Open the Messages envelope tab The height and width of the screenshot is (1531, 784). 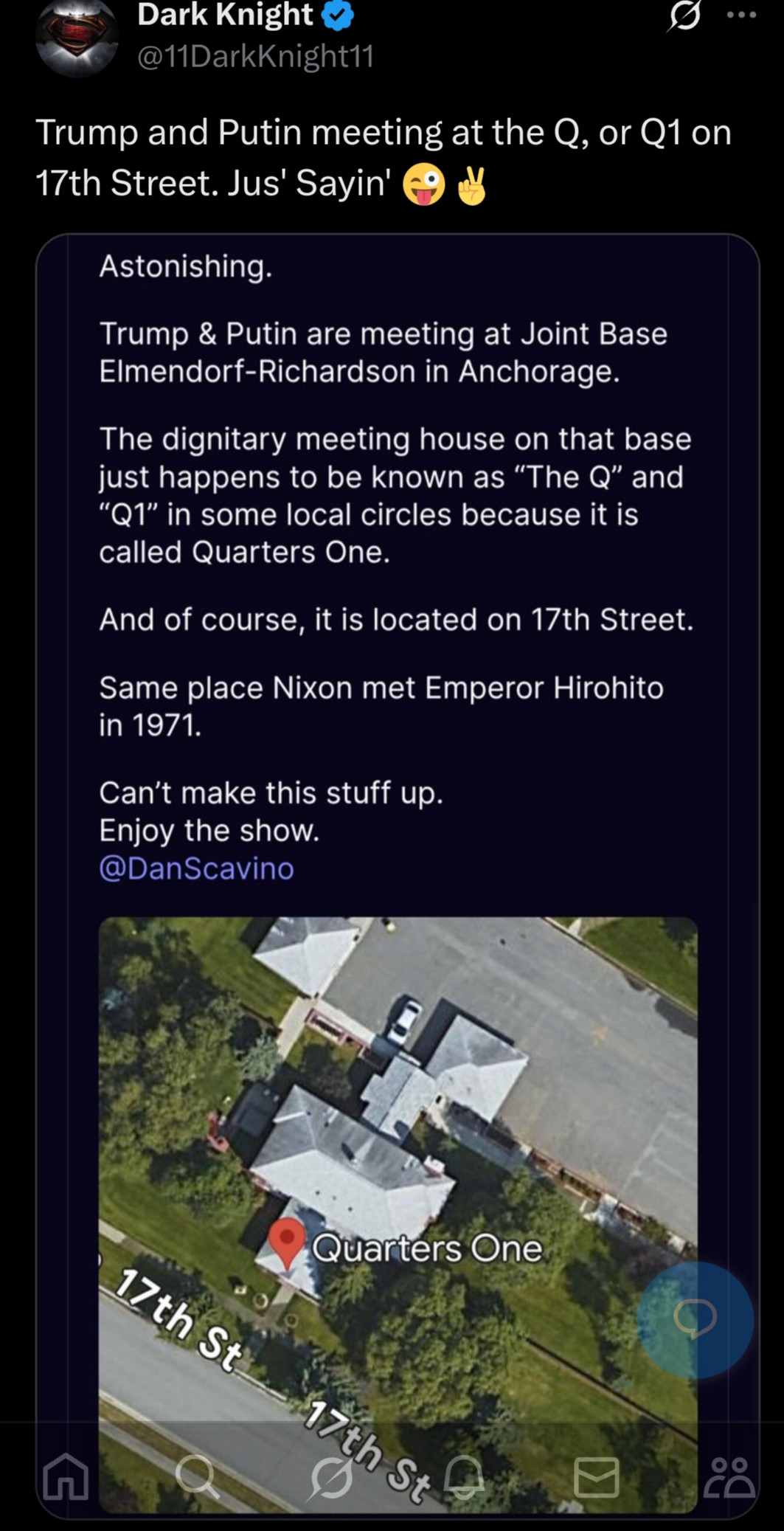coord(596,1477)
